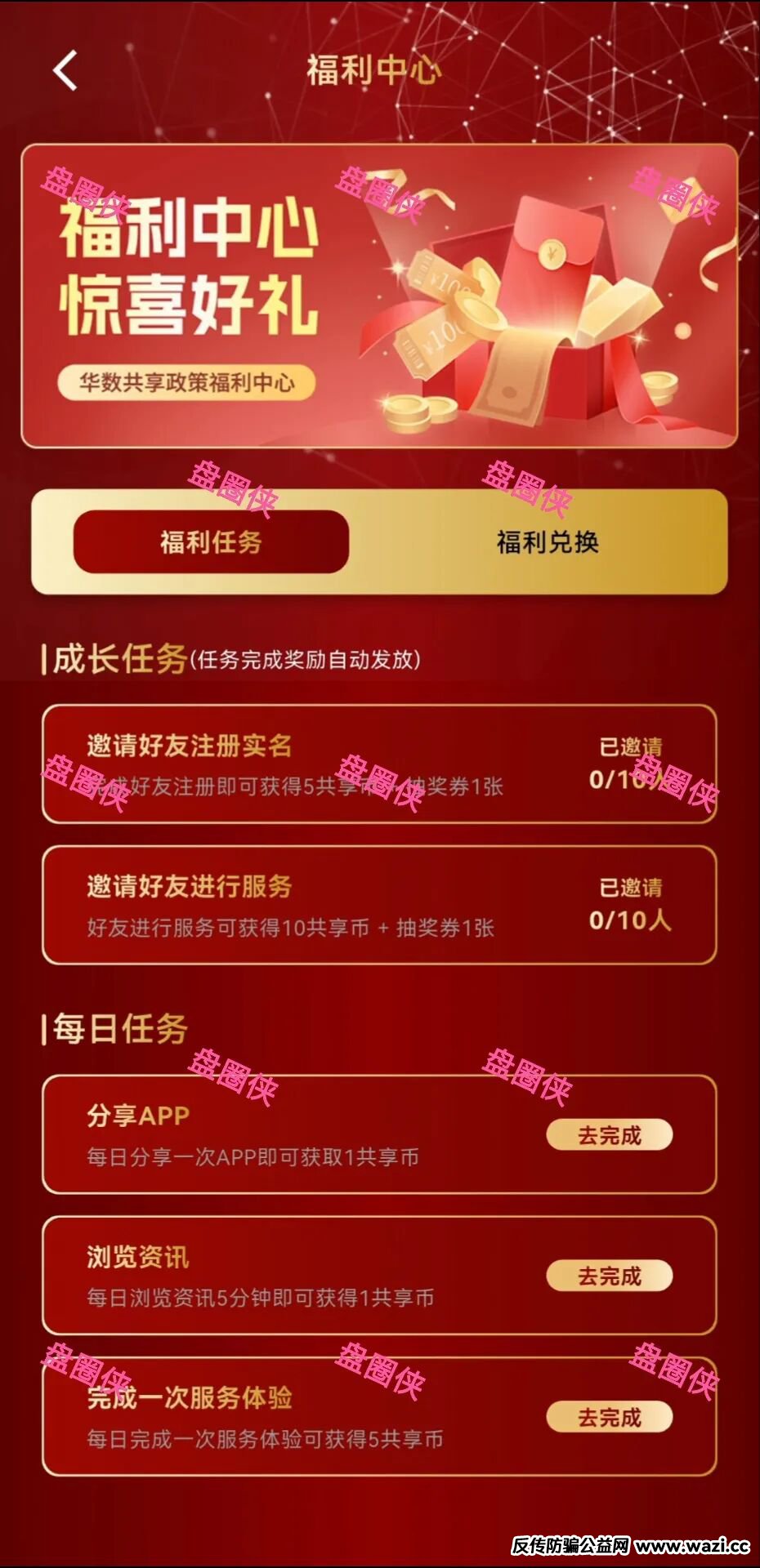The width and height of the screenshot is (760, 1568).
Task: Switch to the 福利兑换 tab
Action: [x=548, y=542]
